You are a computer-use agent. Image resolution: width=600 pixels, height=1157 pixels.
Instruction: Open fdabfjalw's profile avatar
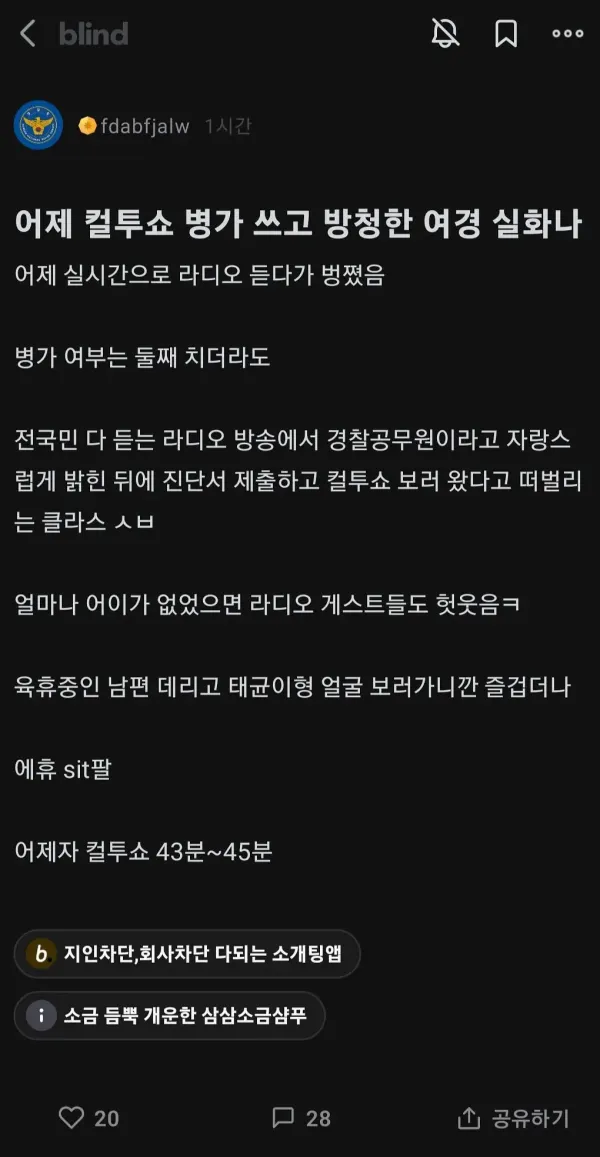click(38, 125)
